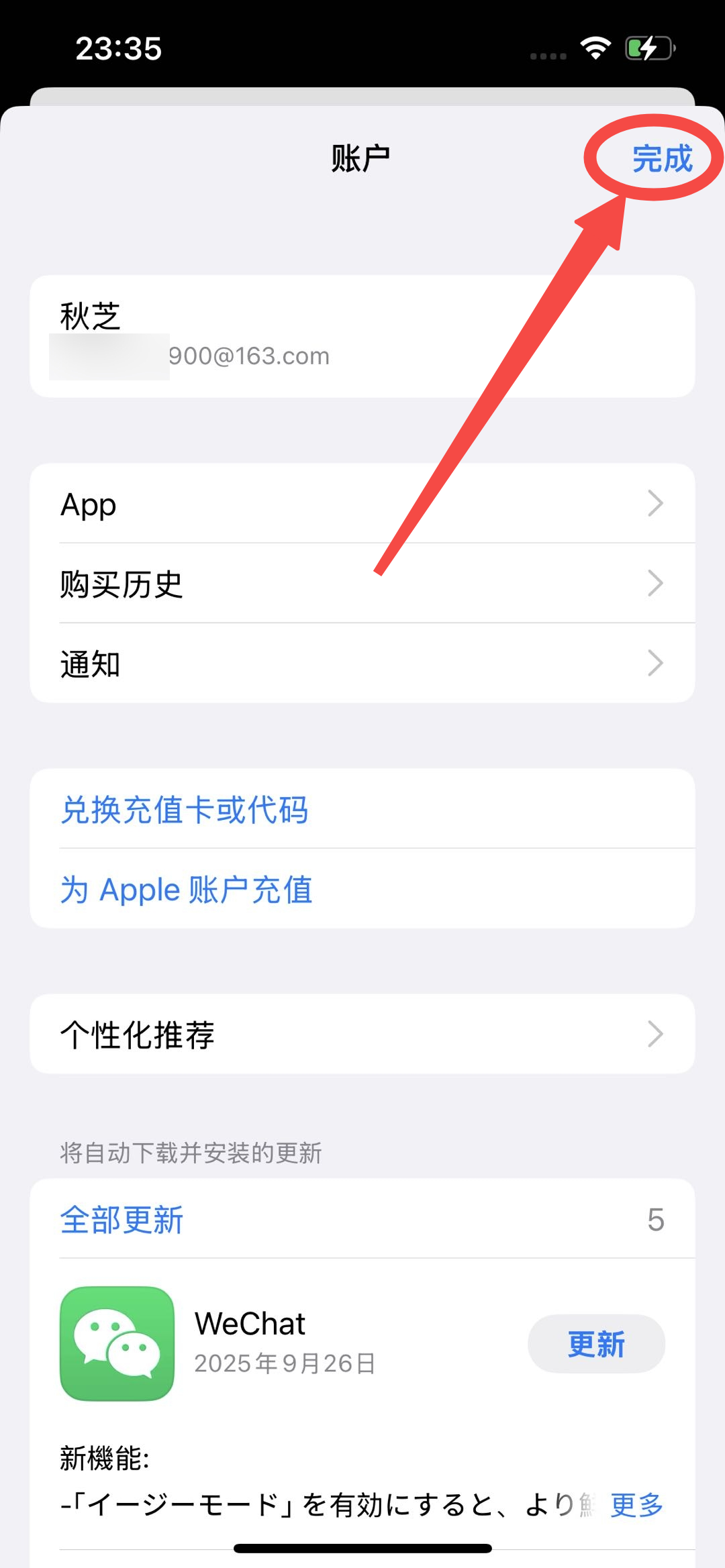Tap 全部更新 to update all apps
The height and width of the screenshot is (1568, 725).
122,1219
